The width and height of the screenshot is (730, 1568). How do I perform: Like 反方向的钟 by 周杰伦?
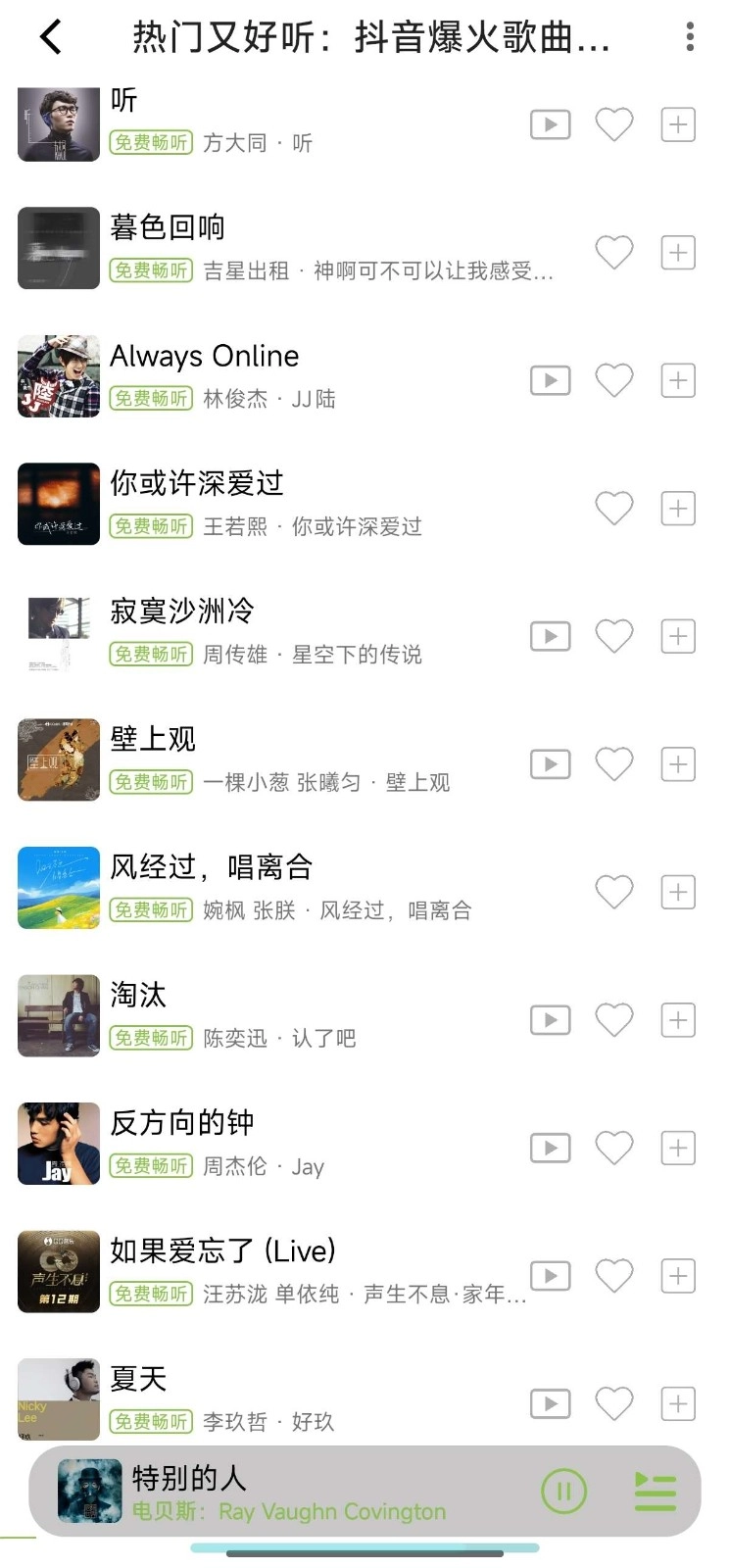pos(614,1148)
